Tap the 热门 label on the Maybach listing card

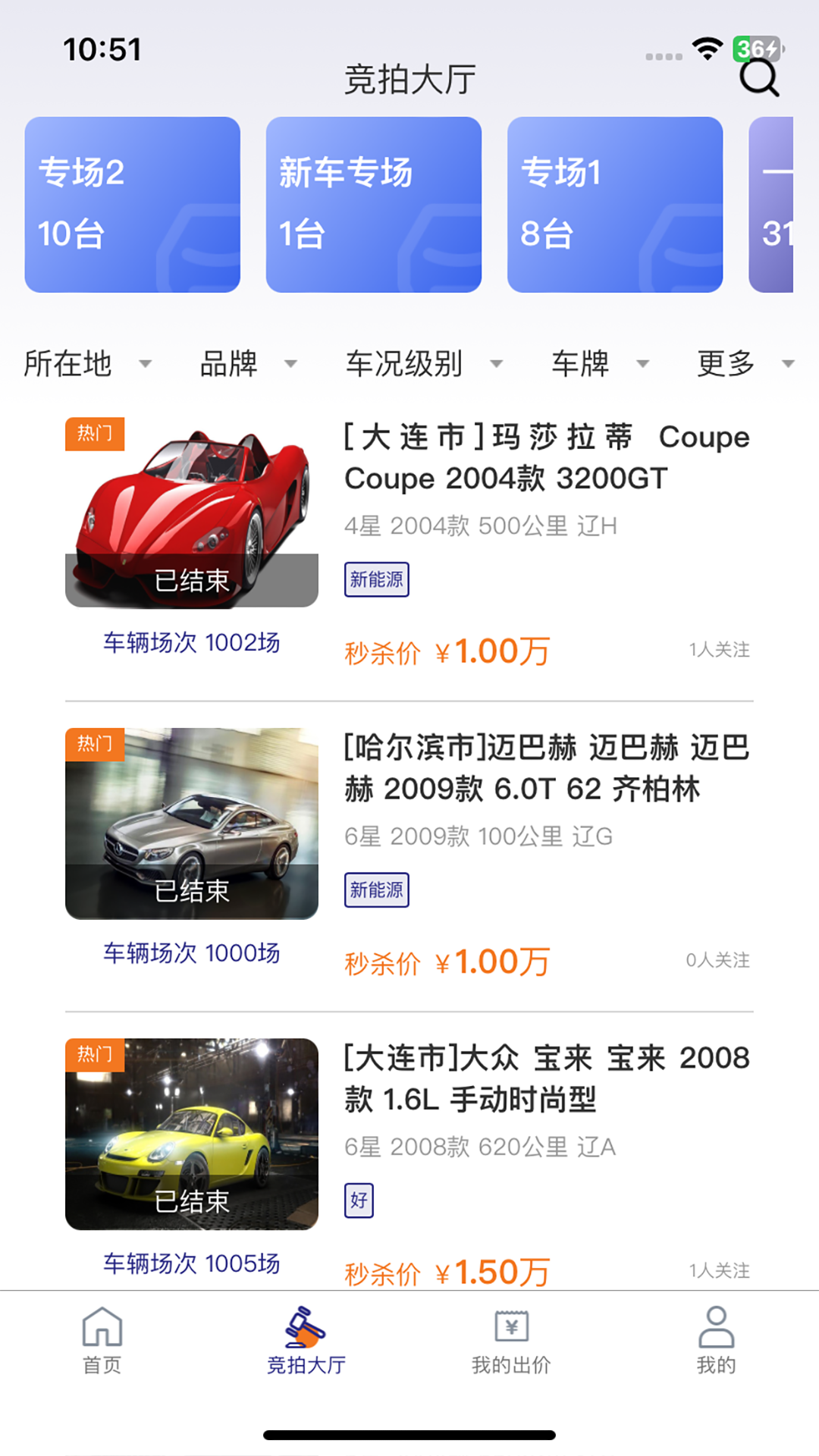97,745
